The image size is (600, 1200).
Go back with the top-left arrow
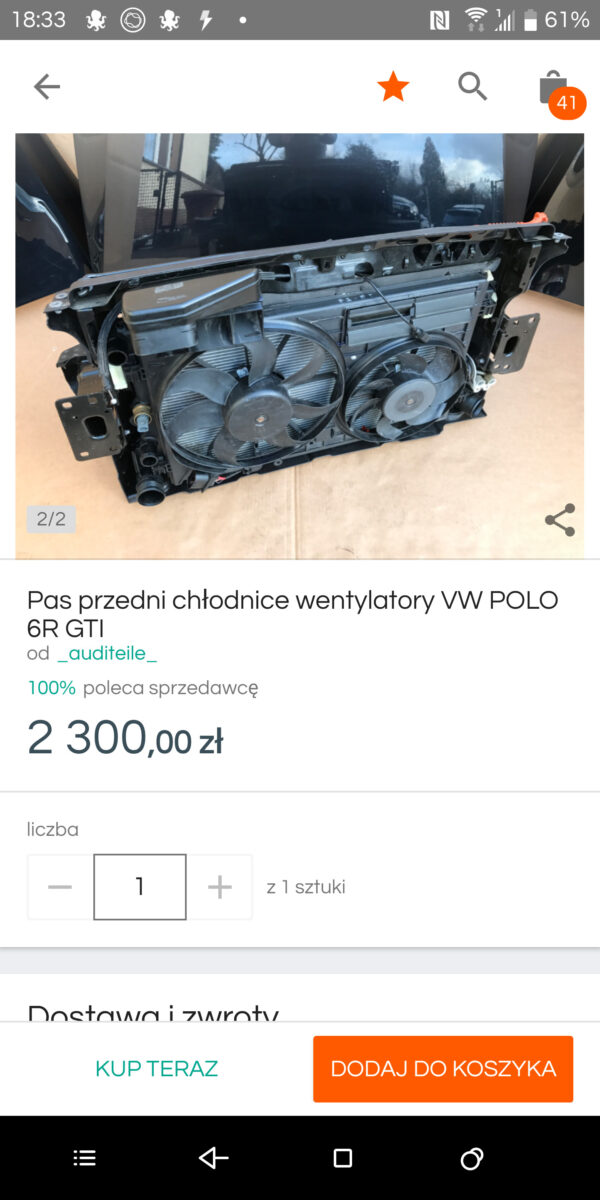pos(47,87)
